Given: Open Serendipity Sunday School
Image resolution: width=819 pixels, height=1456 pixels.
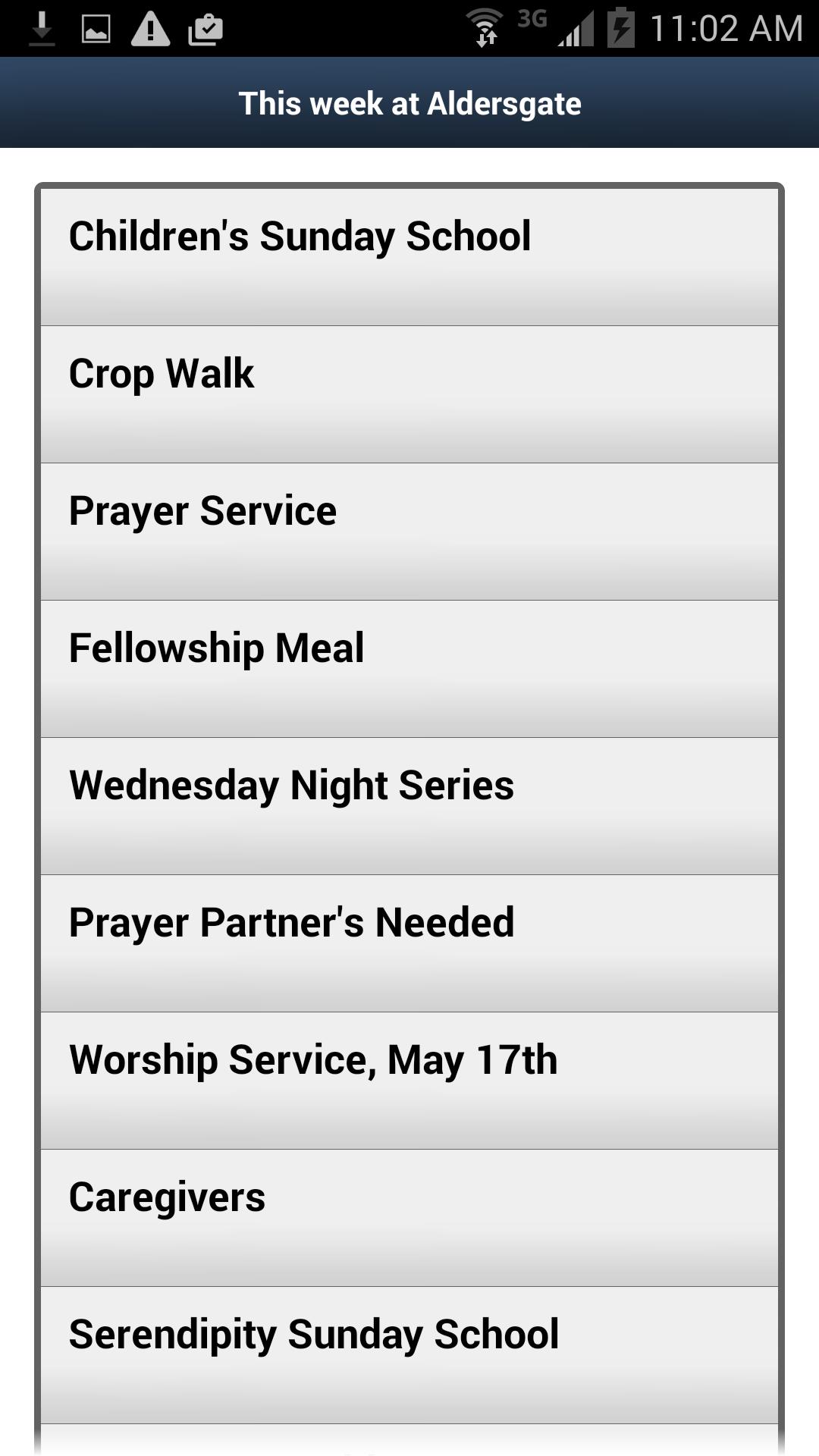Looking at the screenshot, I should point(409,1355).
